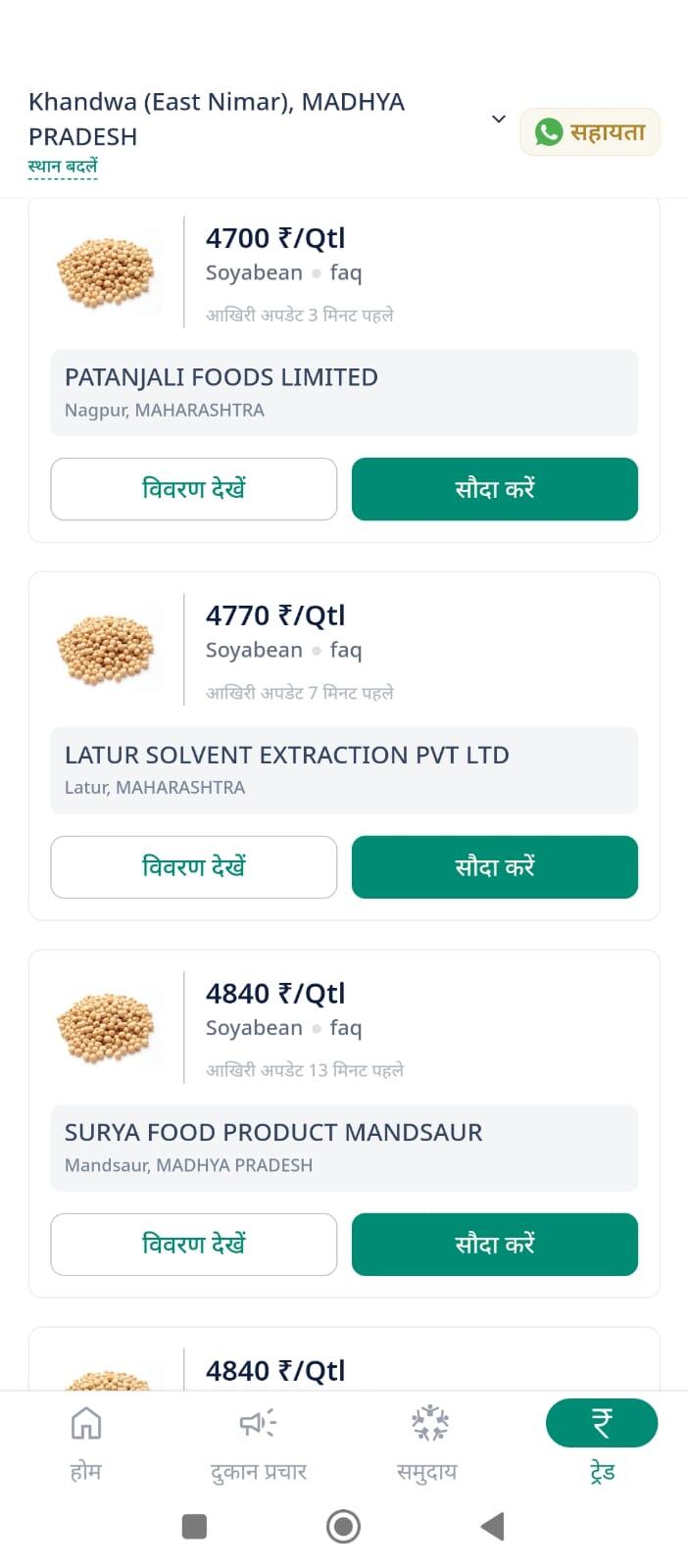The height and width of the screenshot is (1568, 688).
Task: Make a deal with LATUR SOLVENT EXTRACTION
Action: click(495, 867)
